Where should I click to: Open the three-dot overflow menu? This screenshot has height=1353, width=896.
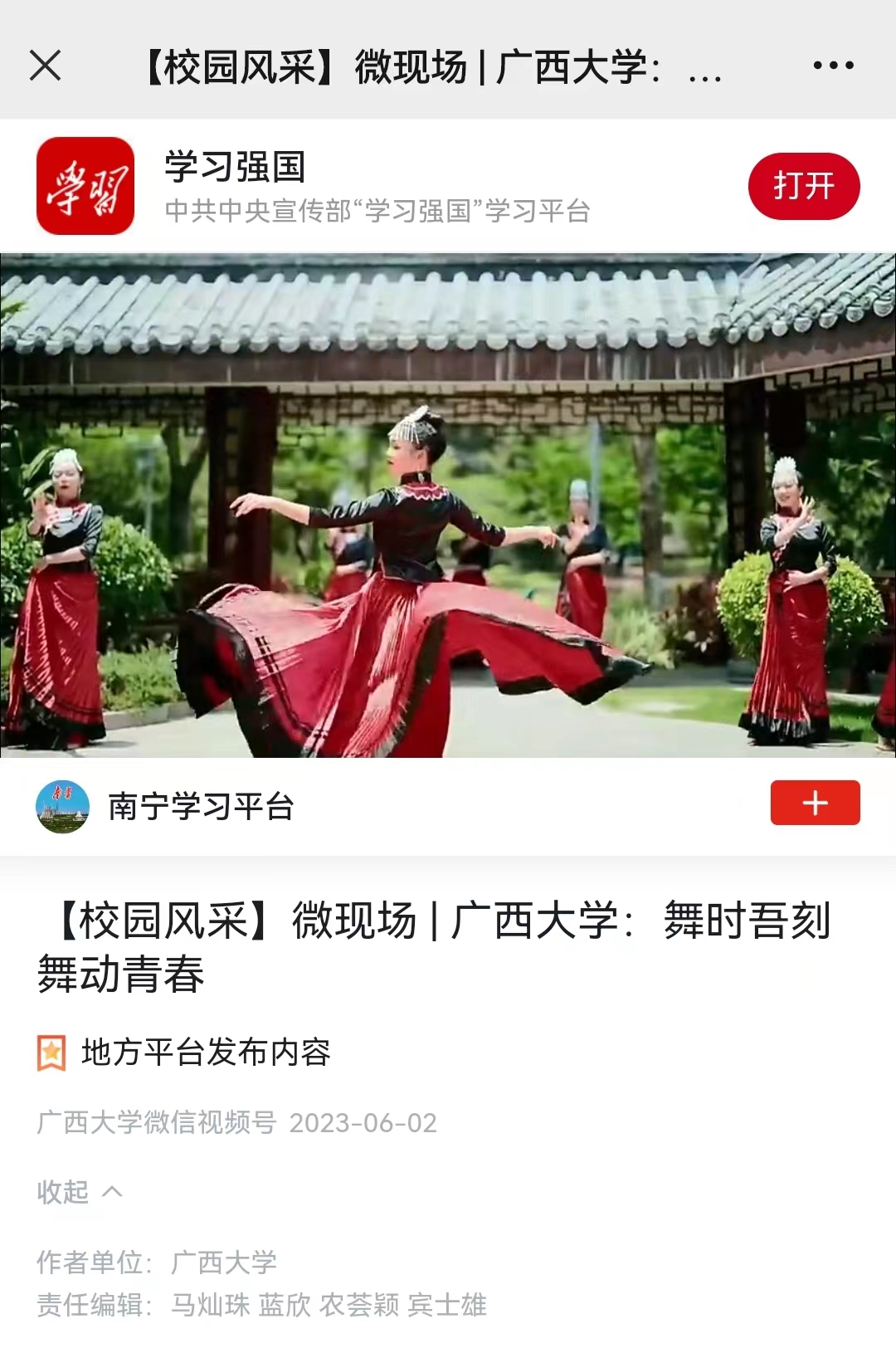[833, 66]
